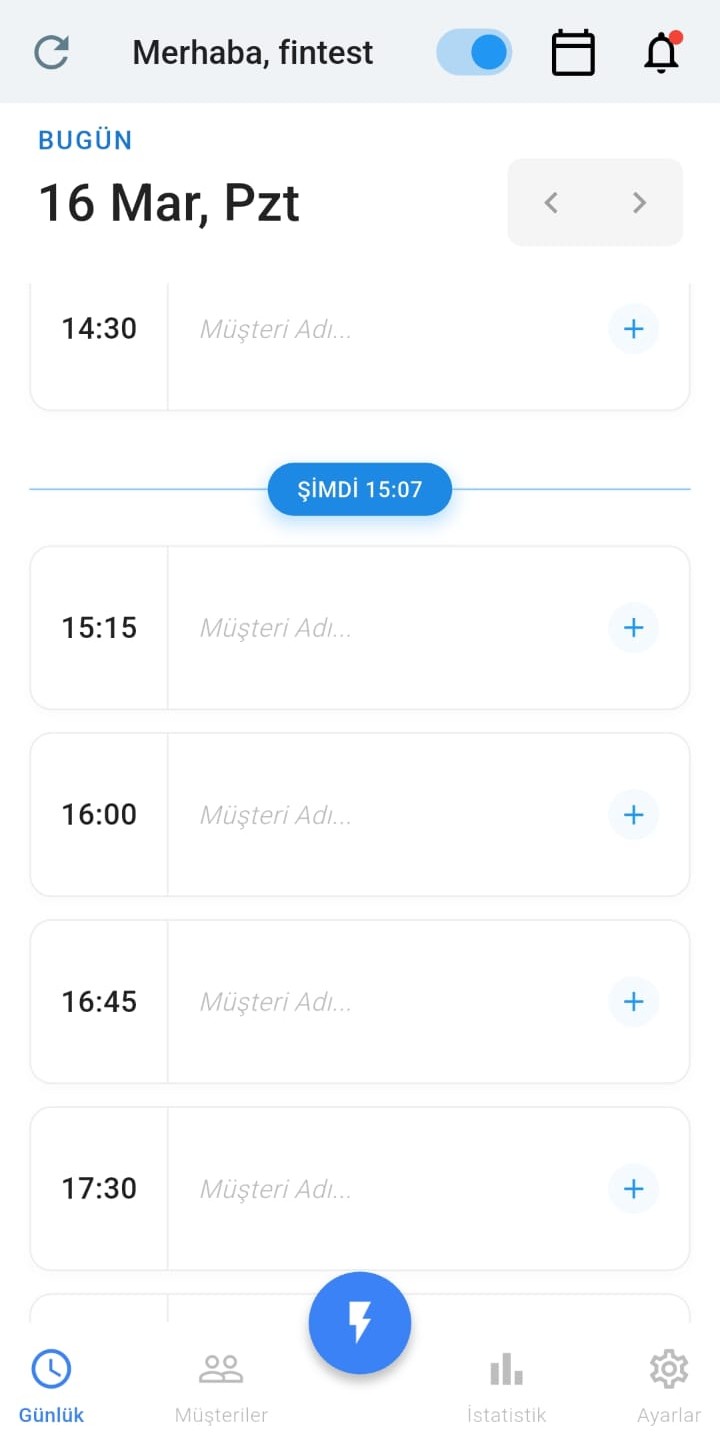Go to the next day
This screenshot has width=720, height=1445.
click(x=639, y=202)
